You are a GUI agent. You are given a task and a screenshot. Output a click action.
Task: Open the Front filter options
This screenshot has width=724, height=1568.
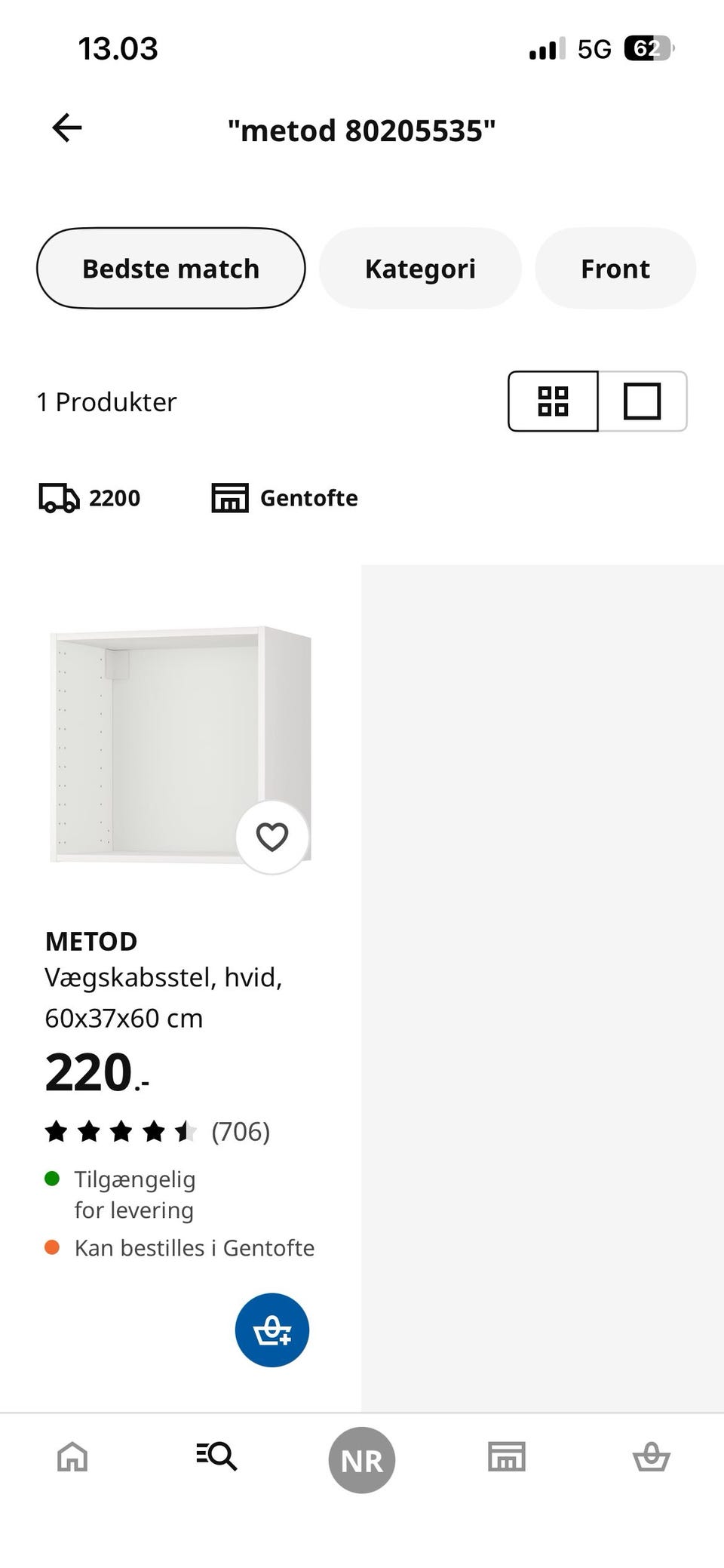[615, 268]
